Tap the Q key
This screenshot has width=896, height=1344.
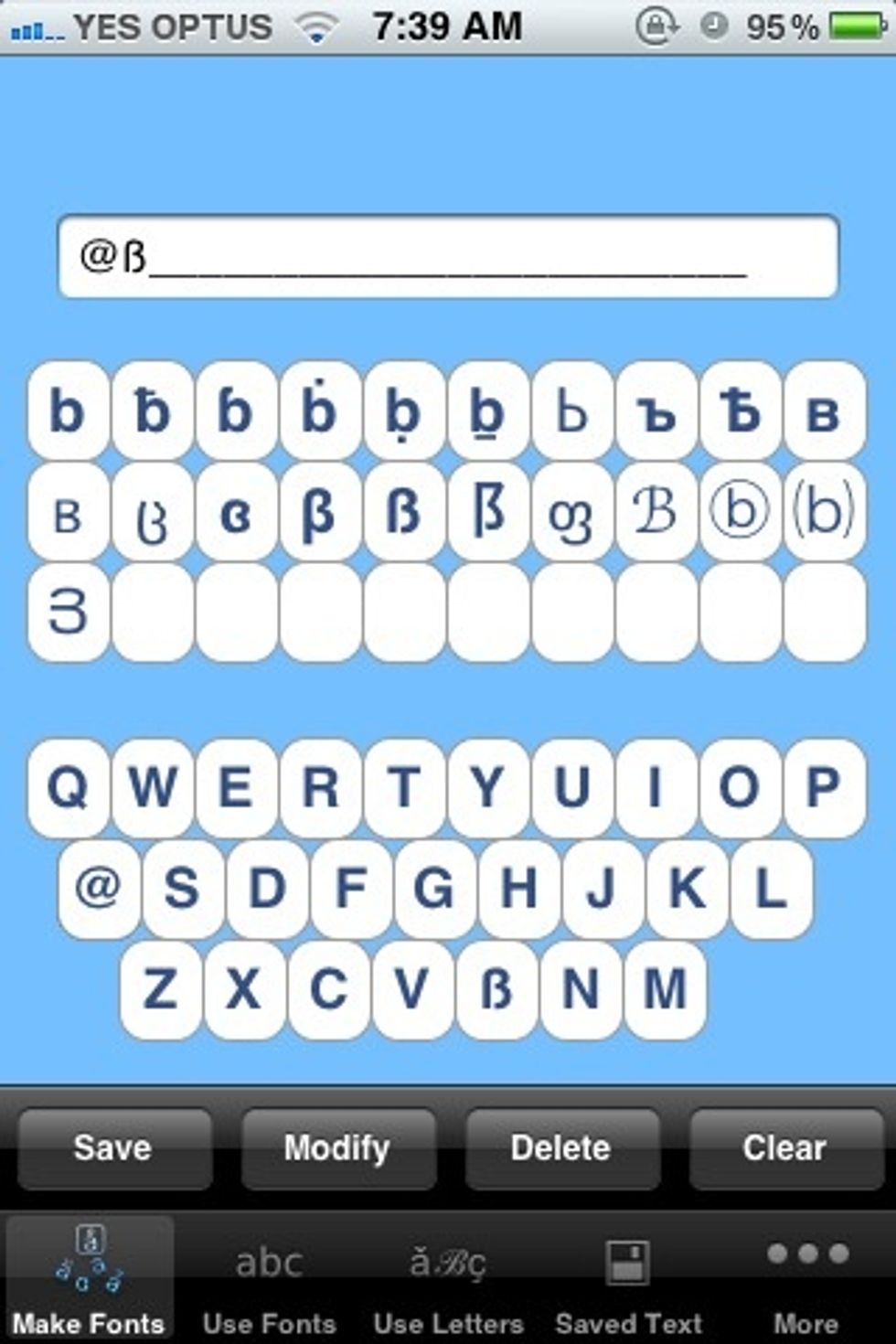[x=69, y=787]
